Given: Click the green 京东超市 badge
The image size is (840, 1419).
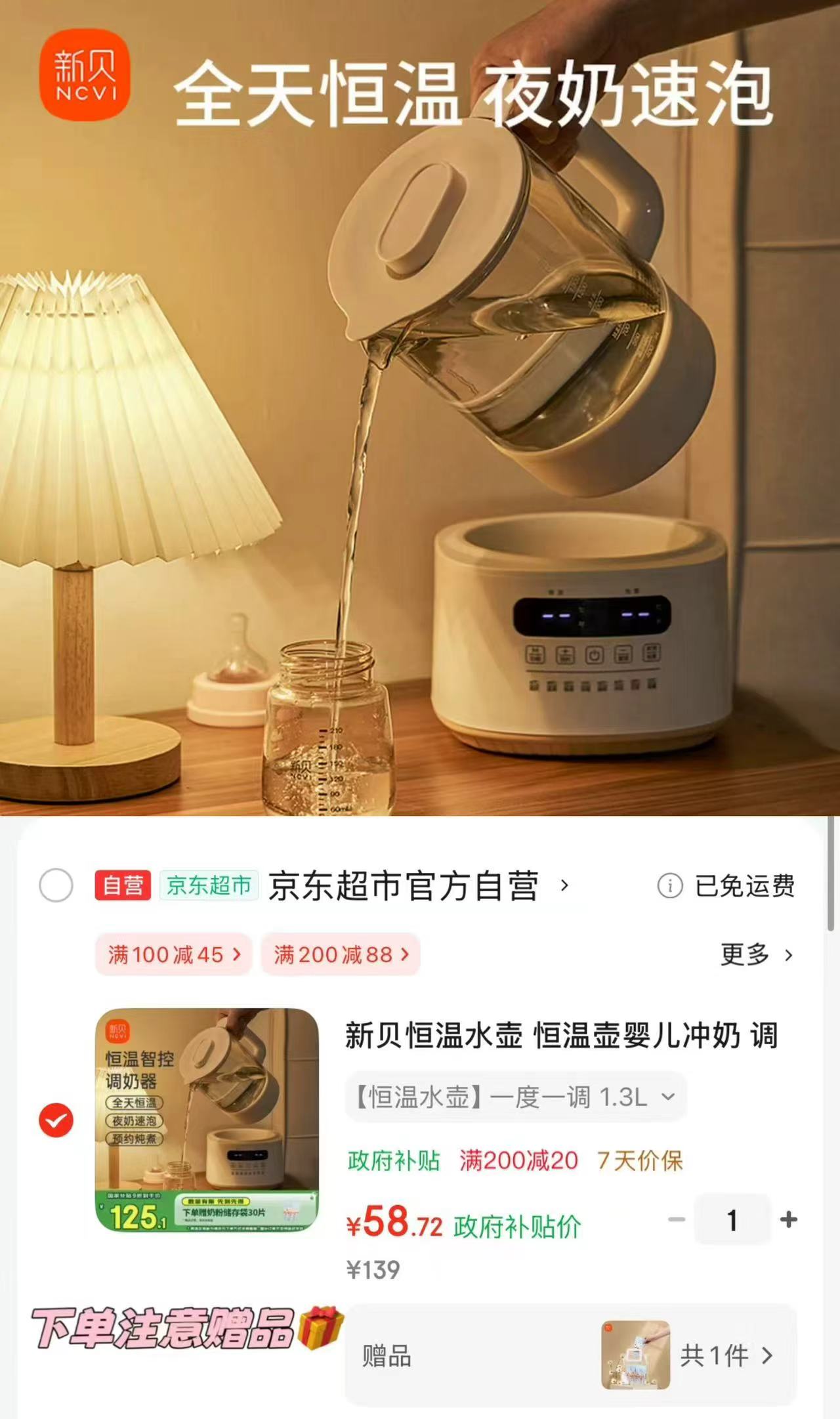Looking at the screenshot, I should pos(210,885).
